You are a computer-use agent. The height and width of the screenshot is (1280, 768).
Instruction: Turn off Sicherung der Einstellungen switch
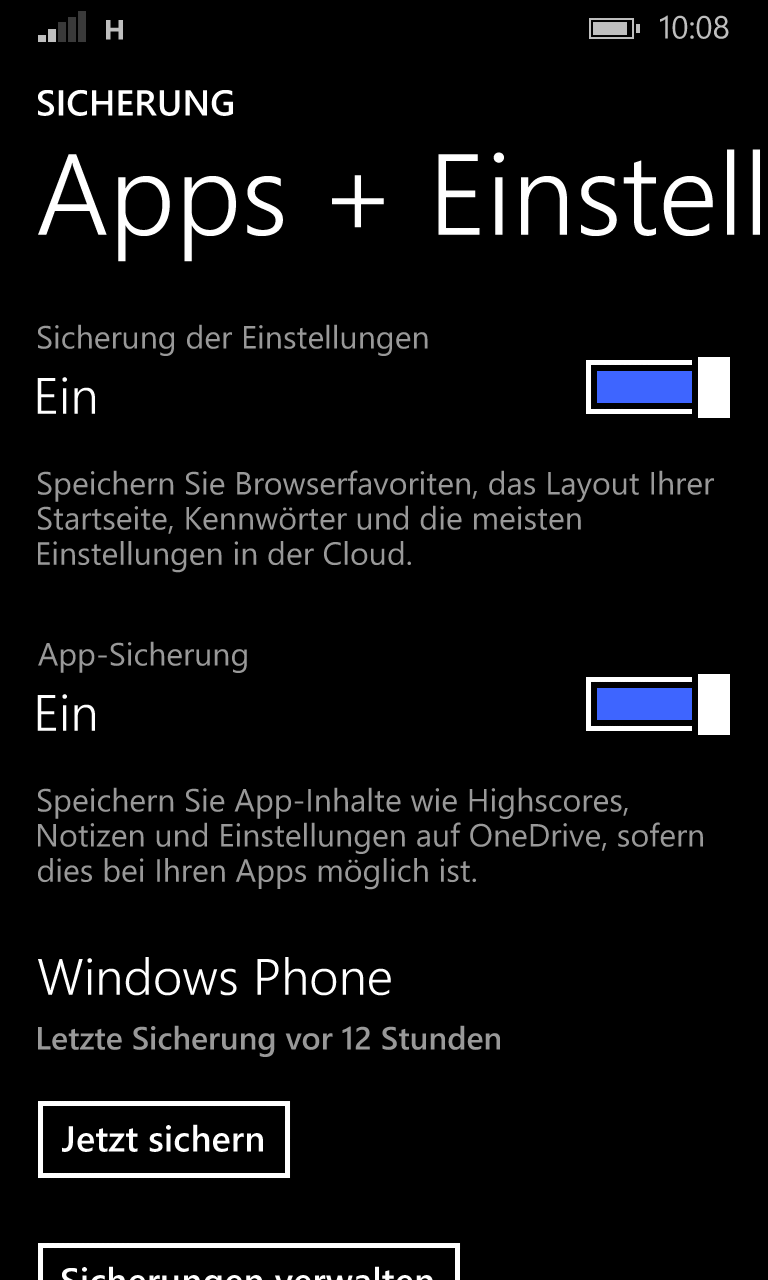point(658,387)
